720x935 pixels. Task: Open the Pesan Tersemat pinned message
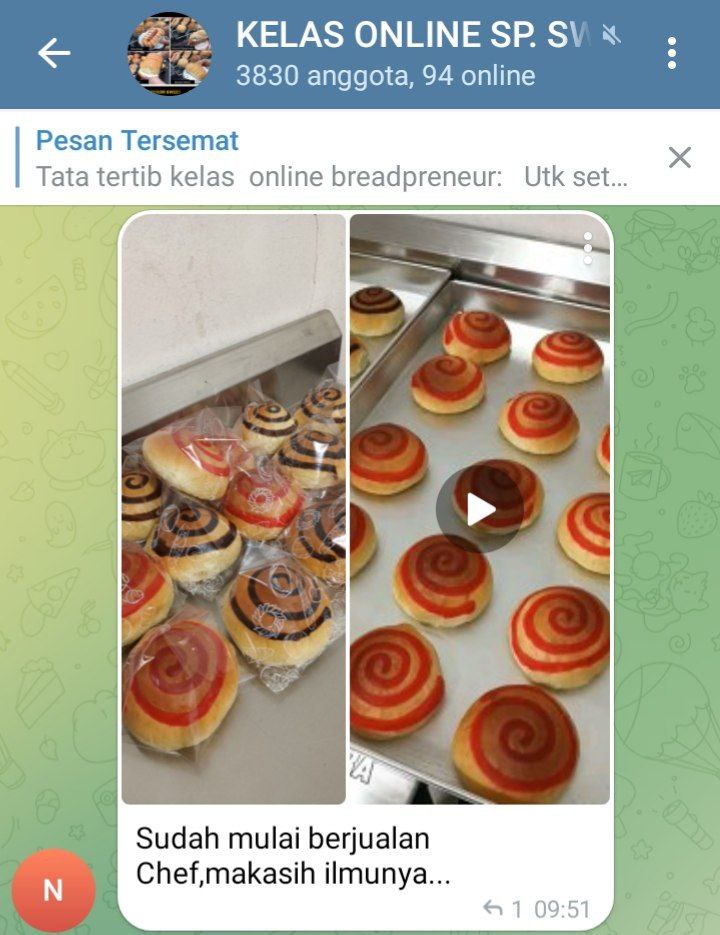[x=330, y=159]
